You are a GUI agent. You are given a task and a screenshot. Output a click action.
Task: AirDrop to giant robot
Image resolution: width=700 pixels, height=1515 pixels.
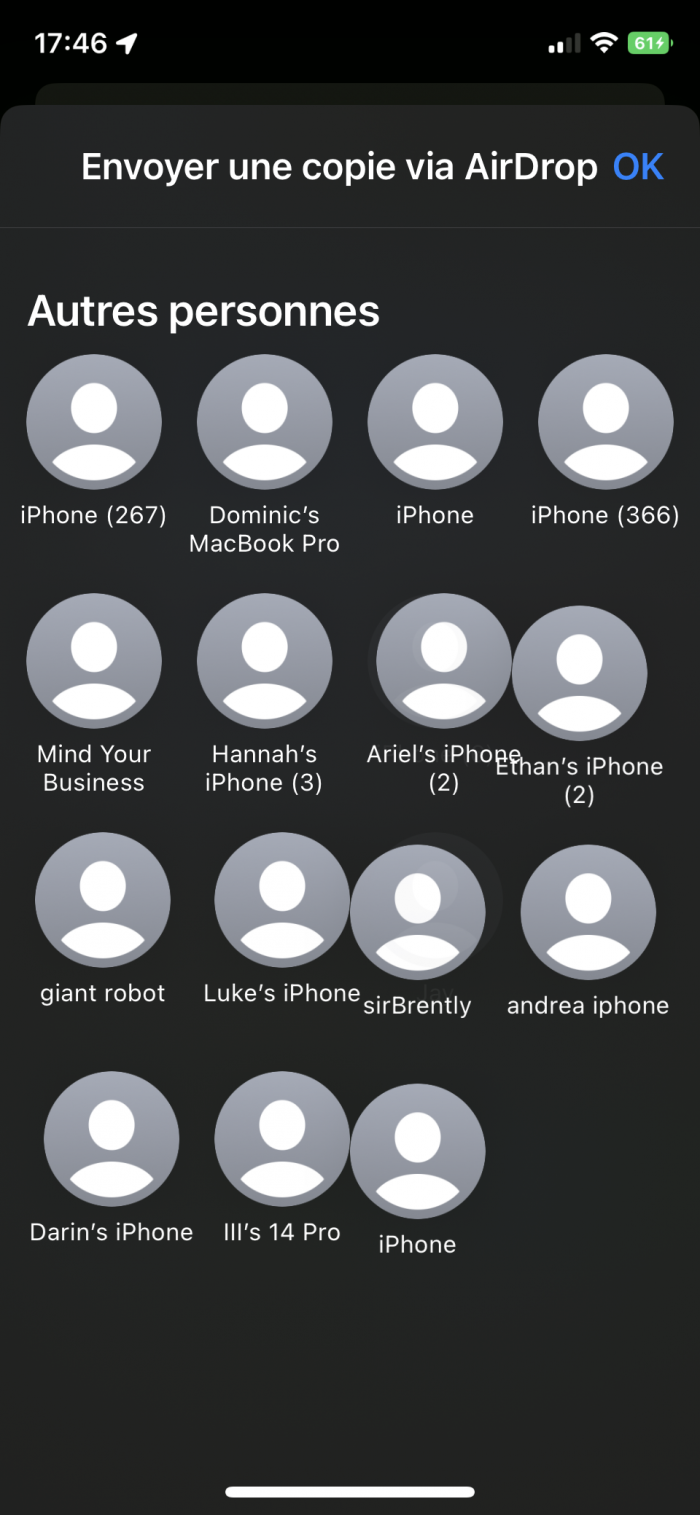point(102,900)
